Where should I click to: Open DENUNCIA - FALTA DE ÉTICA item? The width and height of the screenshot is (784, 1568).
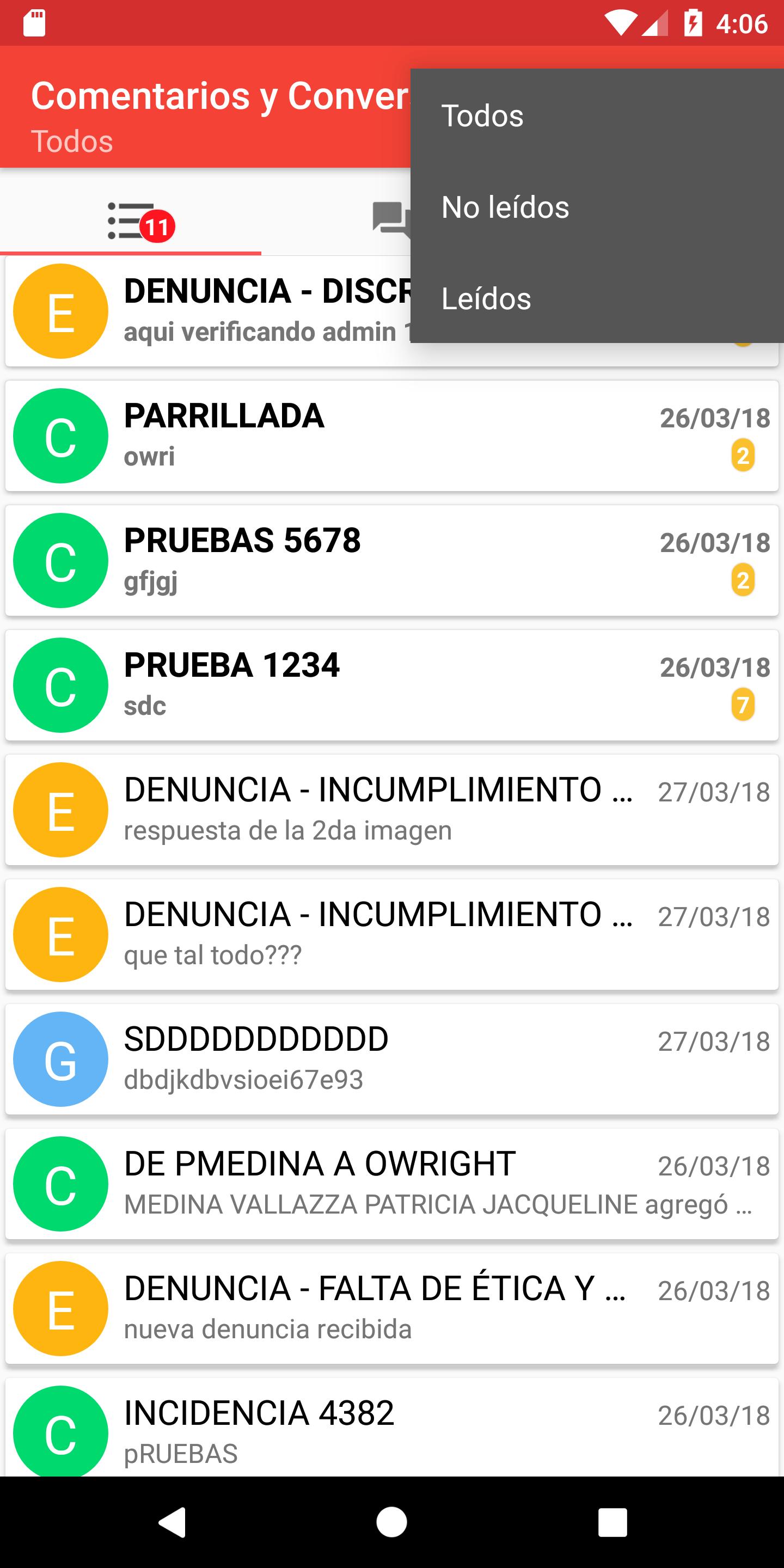(392, 1309)
